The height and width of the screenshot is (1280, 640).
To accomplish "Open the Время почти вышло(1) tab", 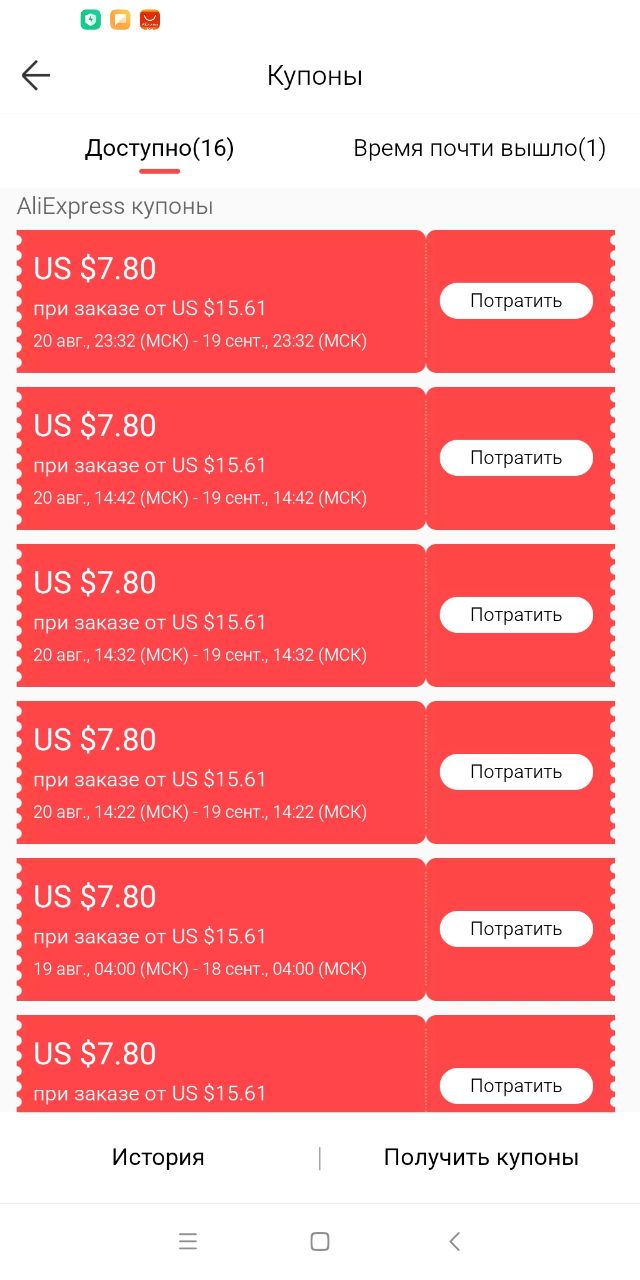I will pyautogui.click(x=480, y=149).
